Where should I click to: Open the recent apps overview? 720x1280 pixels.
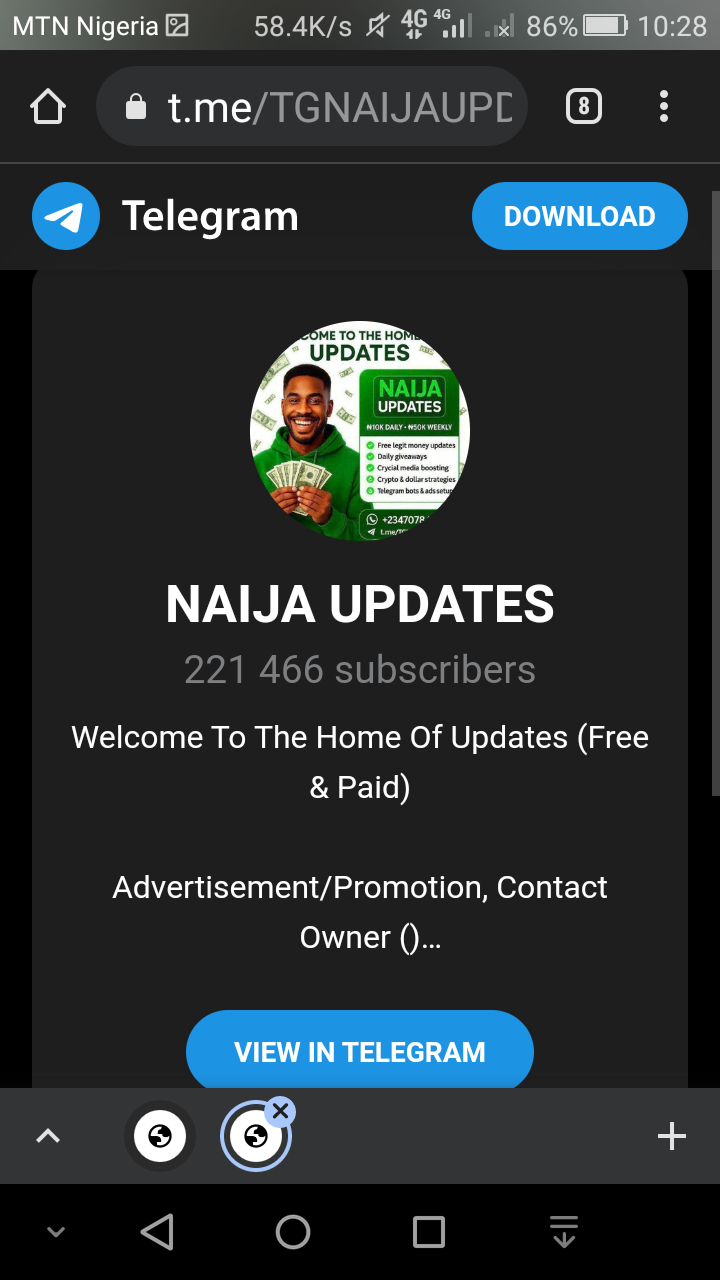pyautogui.click(x=429, y=1232)
